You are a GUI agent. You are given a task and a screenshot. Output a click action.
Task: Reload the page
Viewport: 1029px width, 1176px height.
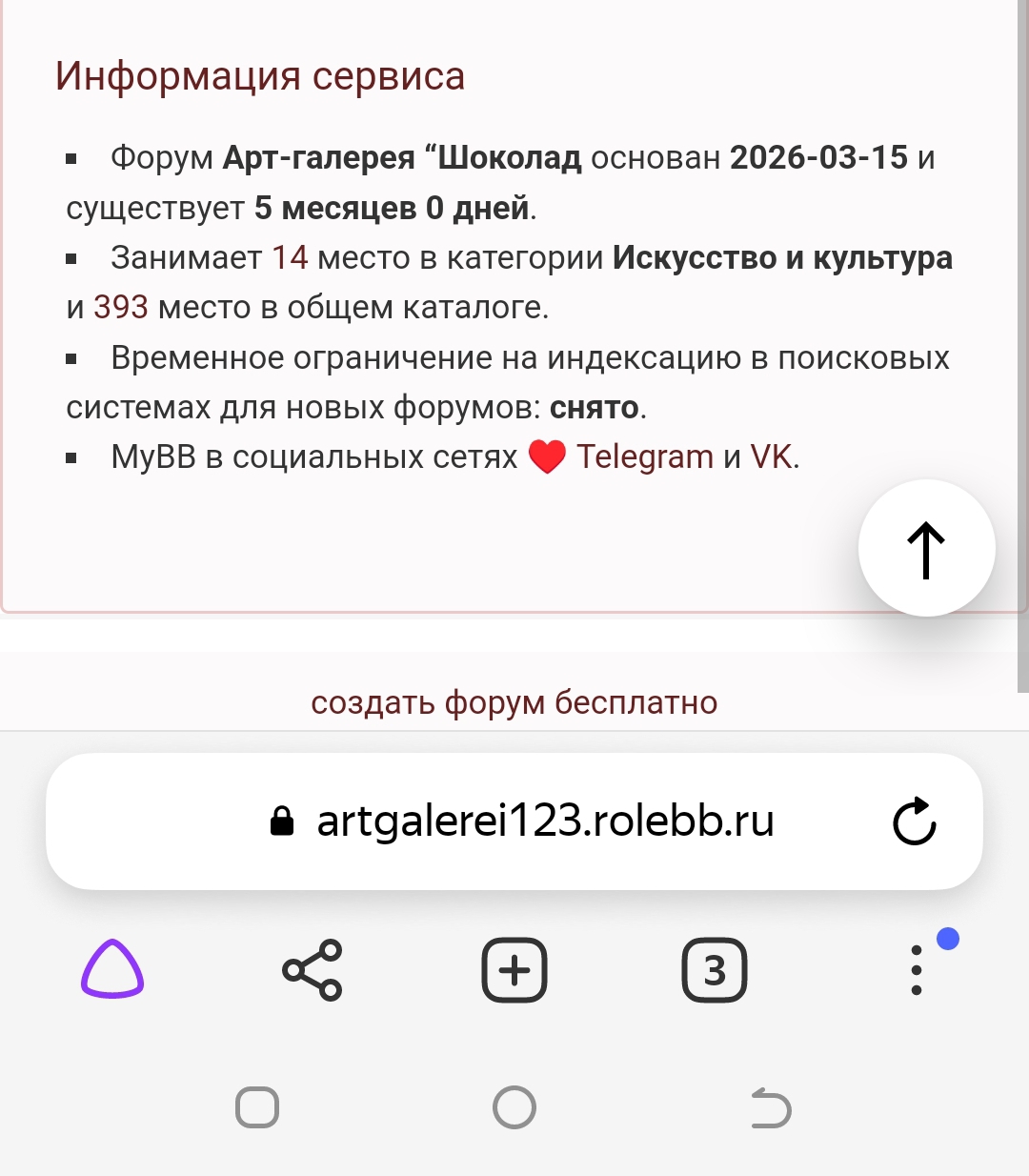click(x=915, y=821)
